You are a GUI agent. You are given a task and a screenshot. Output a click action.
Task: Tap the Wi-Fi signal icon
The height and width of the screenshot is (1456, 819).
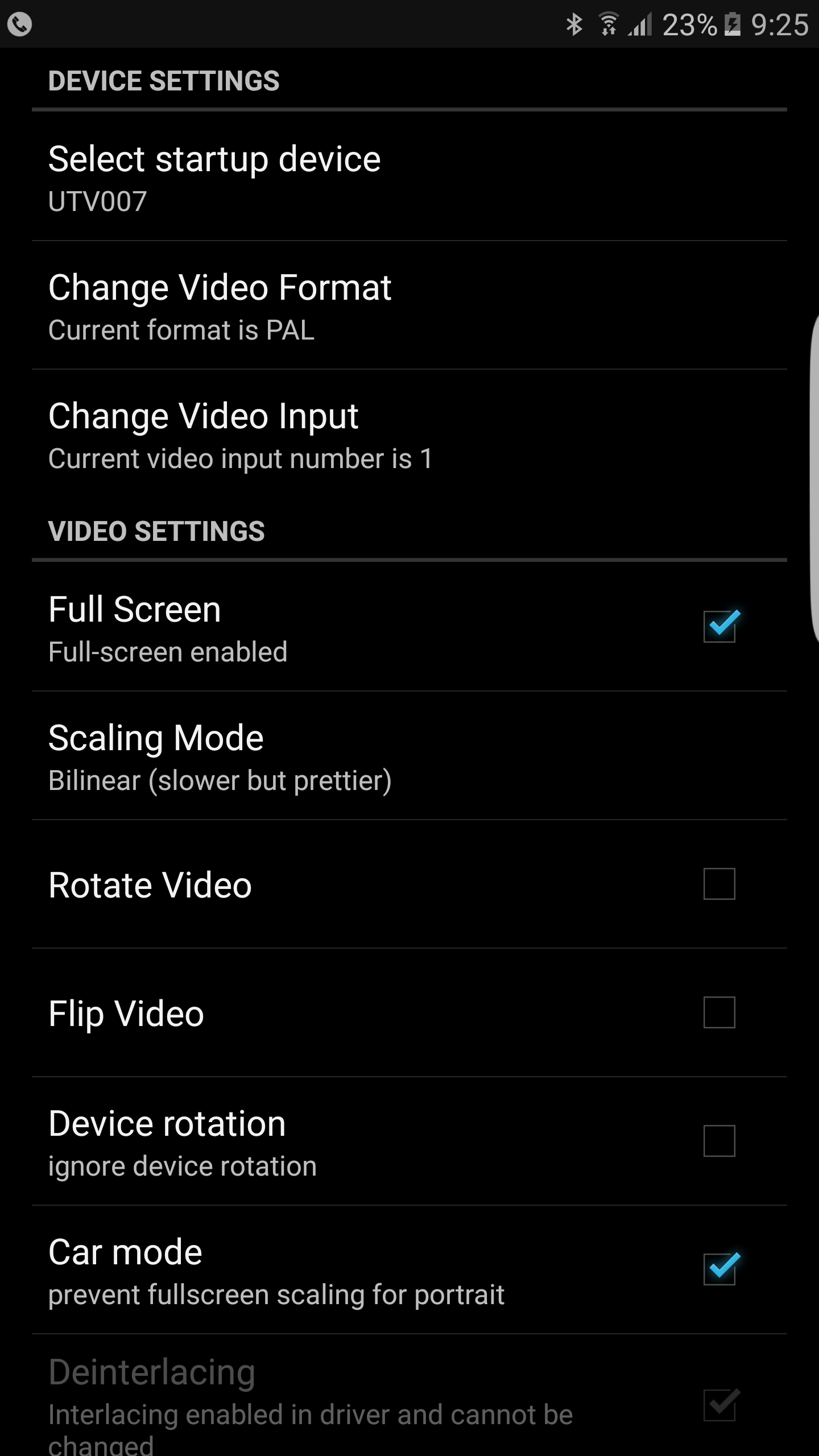(x=609, y=24)
